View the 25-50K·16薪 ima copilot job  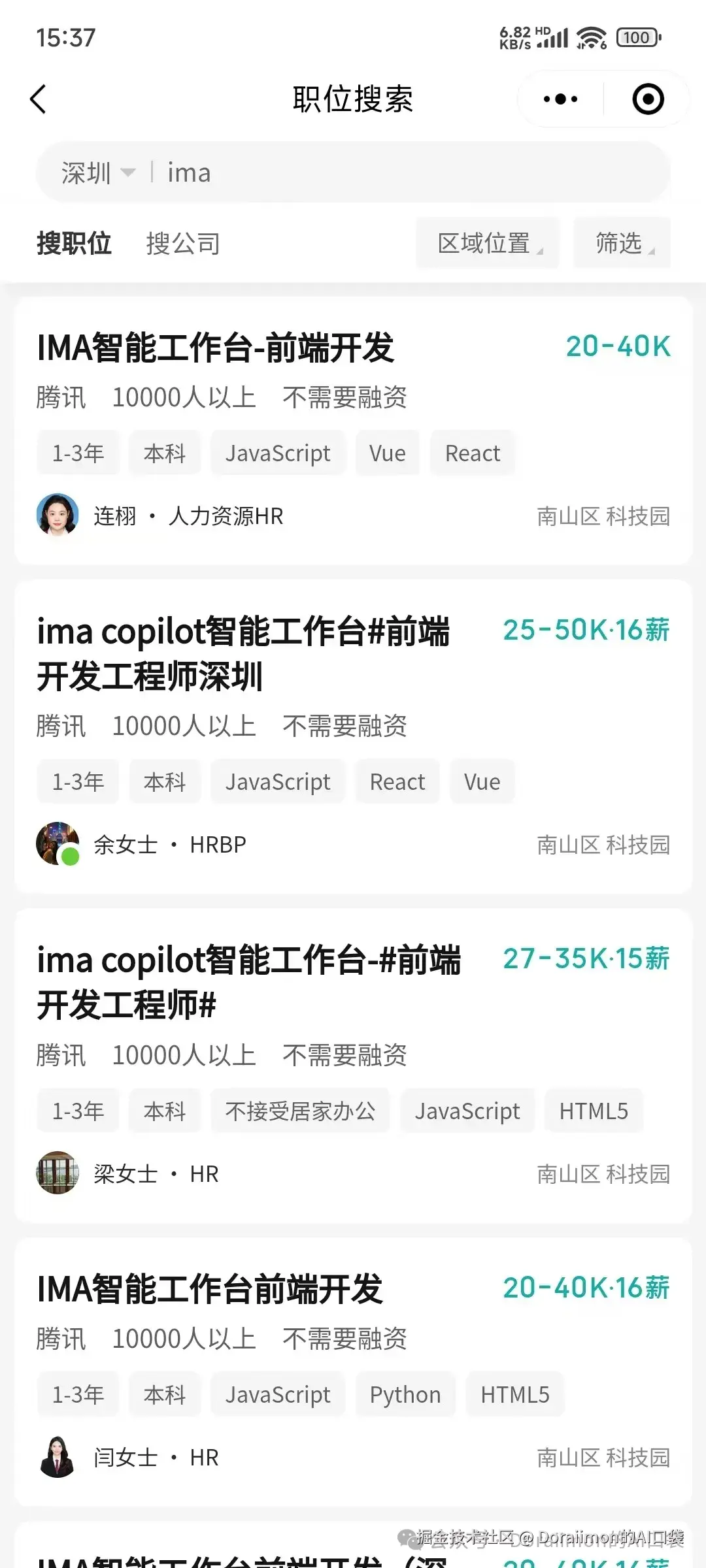(243, 653)
